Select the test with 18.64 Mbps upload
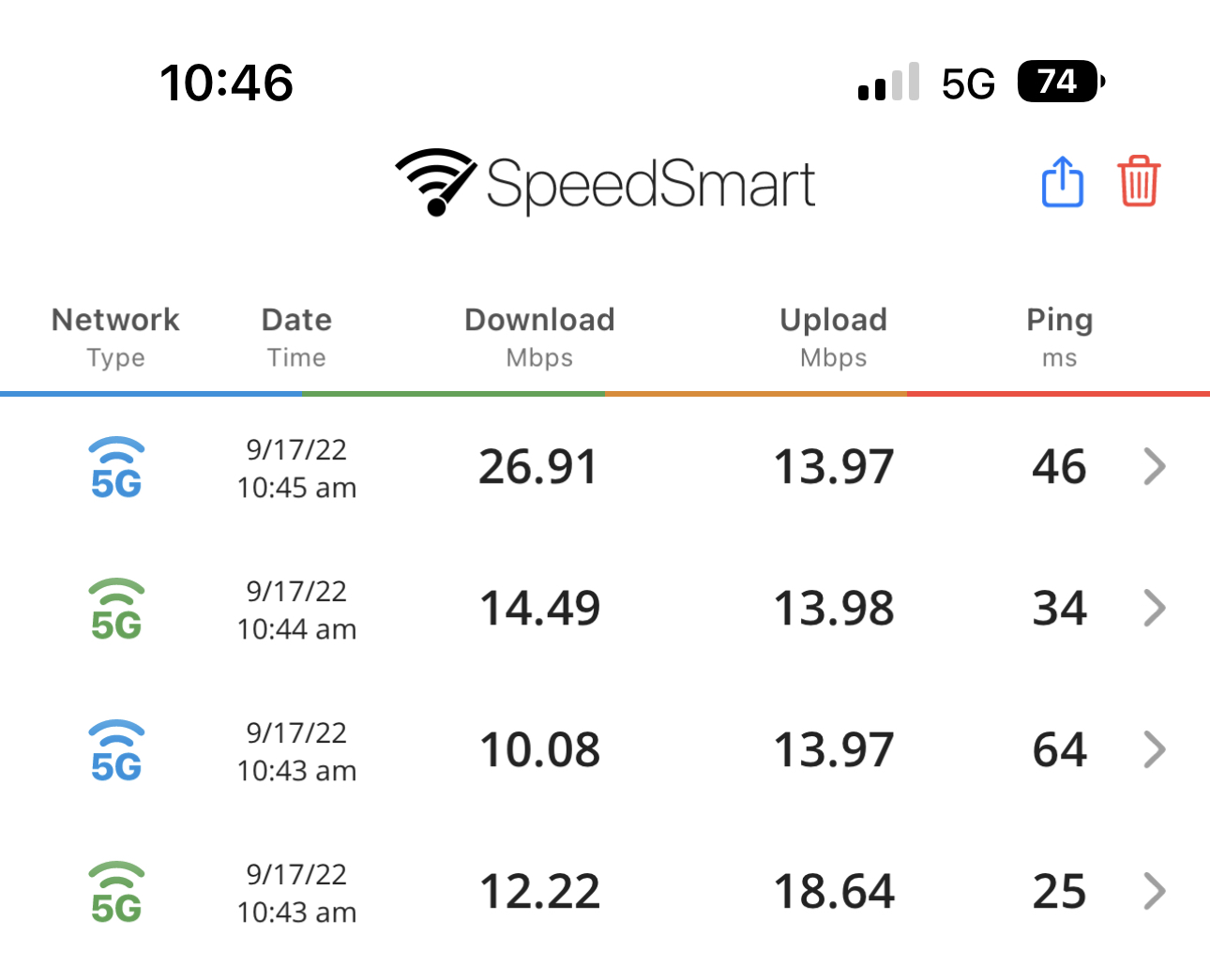1210x980 pixels. point(1155,891)
